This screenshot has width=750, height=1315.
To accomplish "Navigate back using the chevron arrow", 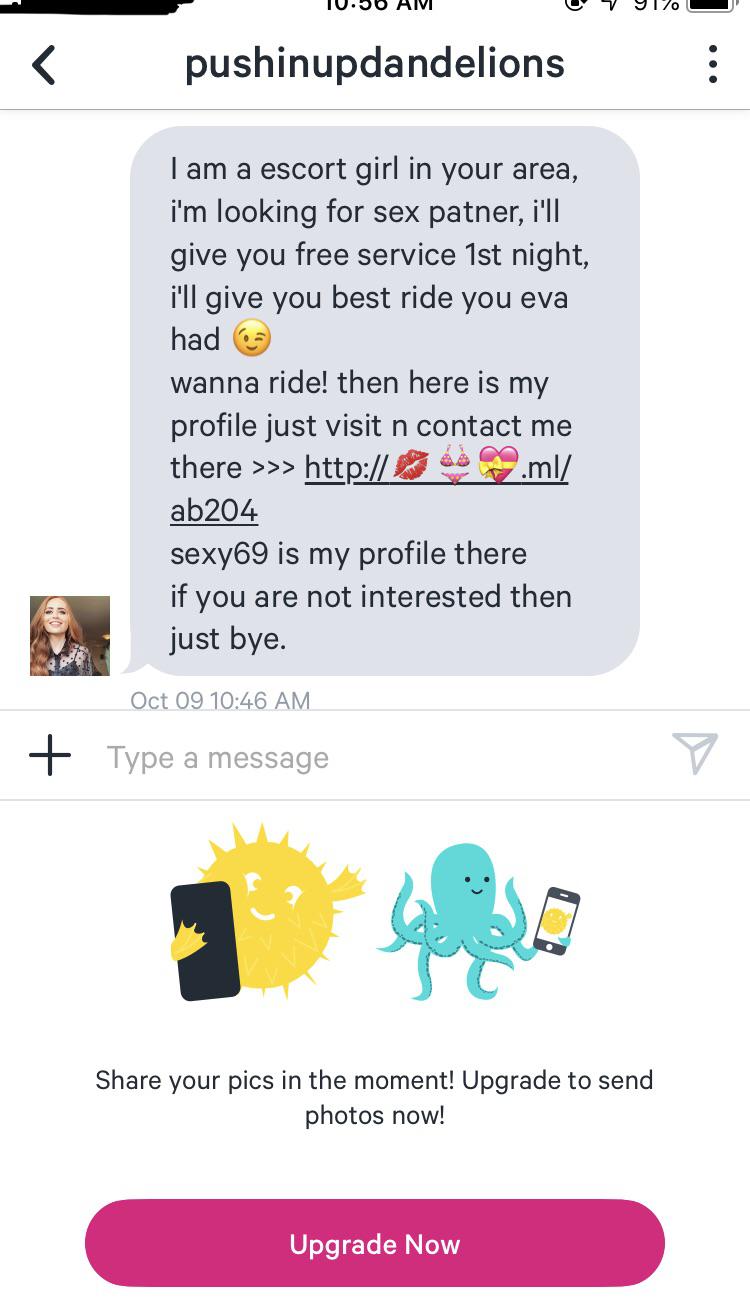I will pyautogui.click(x=42, y=64).
